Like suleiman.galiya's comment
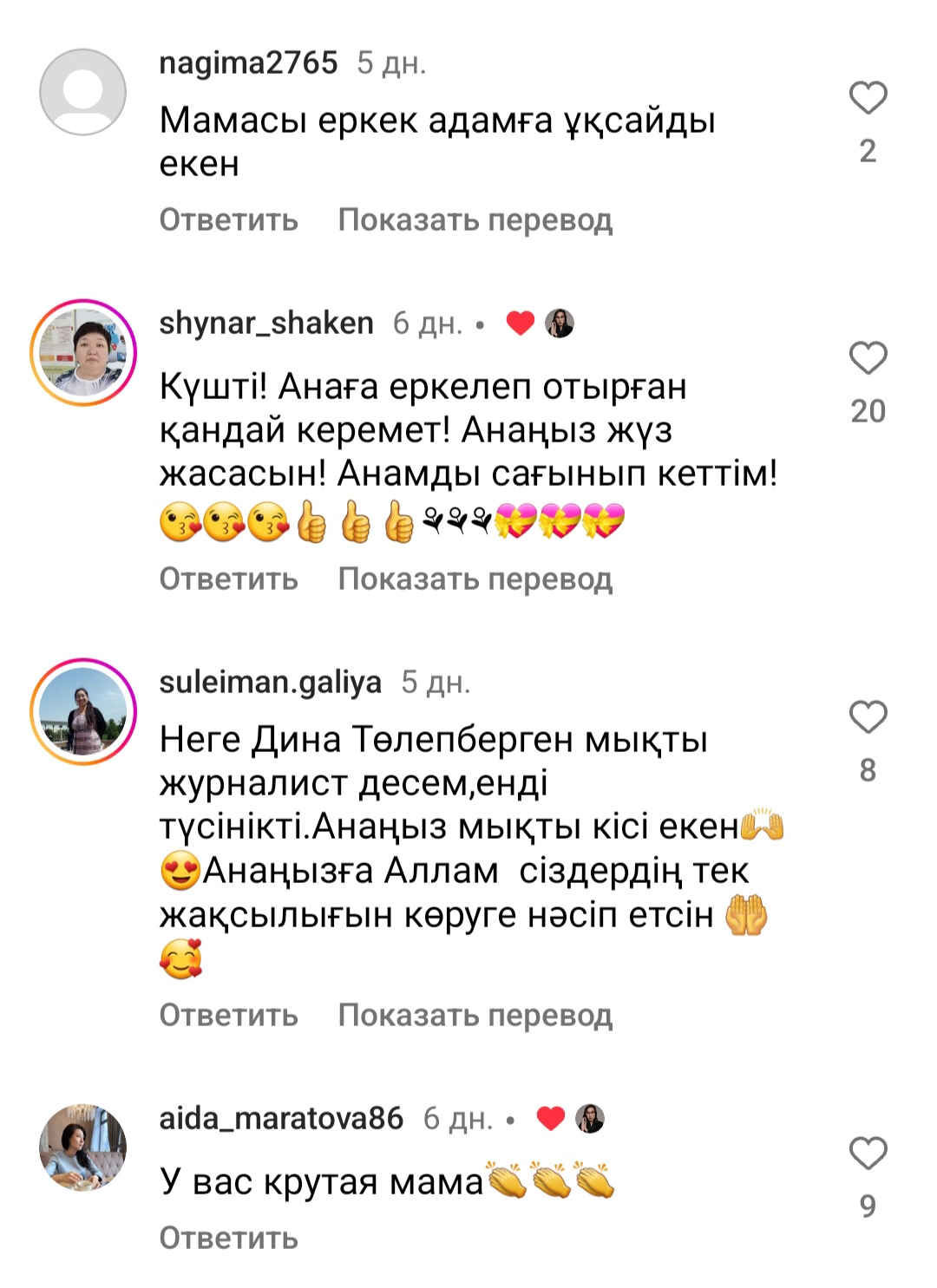This screenshot has width=937, height=1288. [868, 717]
